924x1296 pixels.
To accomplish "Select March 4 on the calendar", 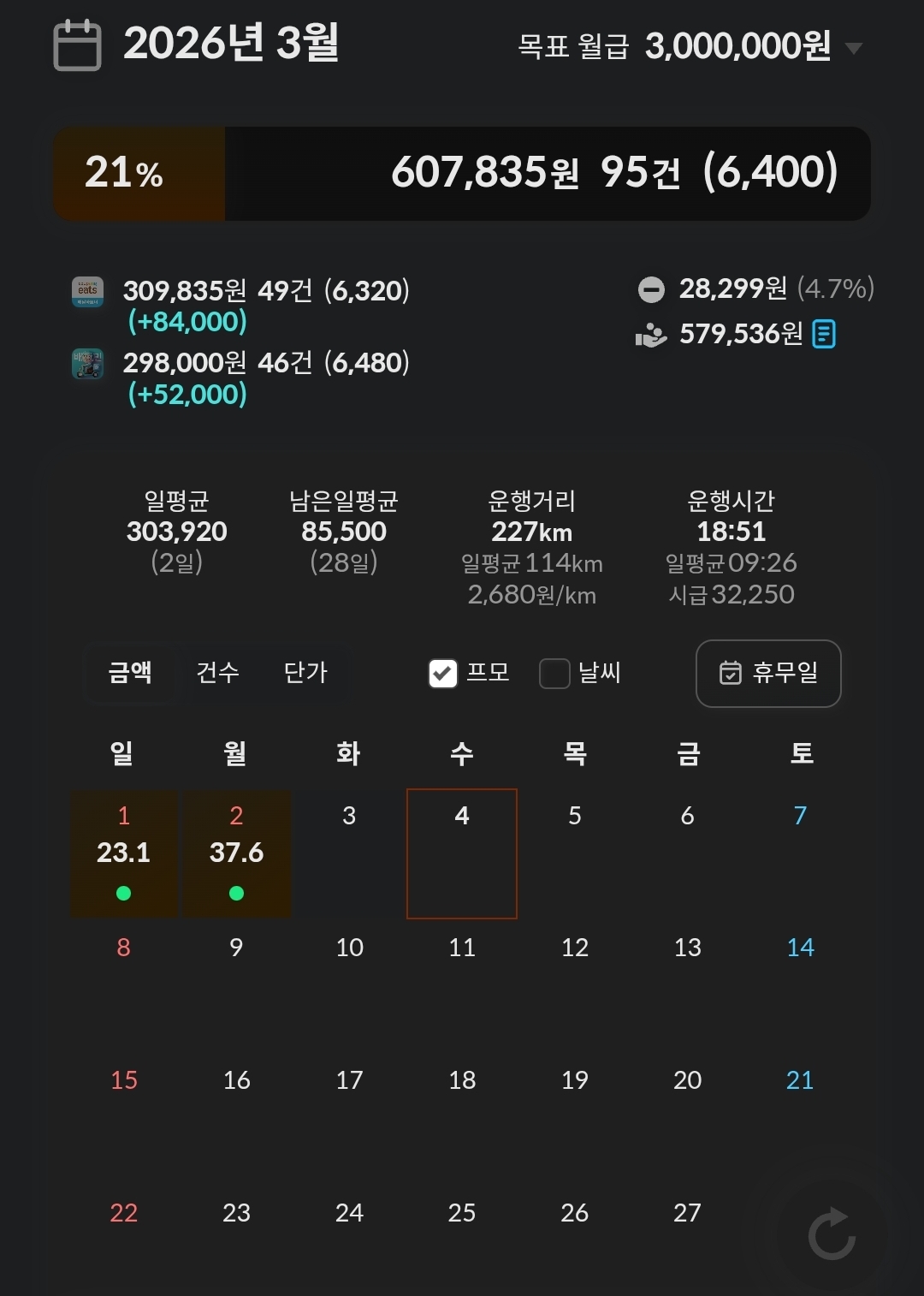I will [x=462, y=853].
